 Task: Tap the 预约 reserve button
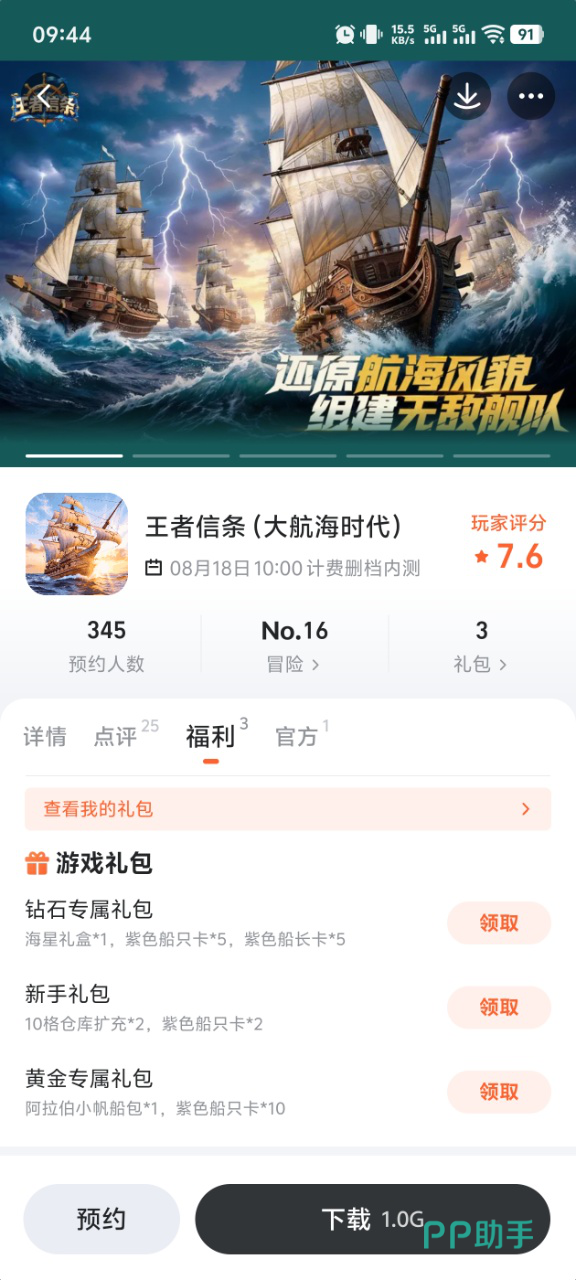click(102, 1219)
